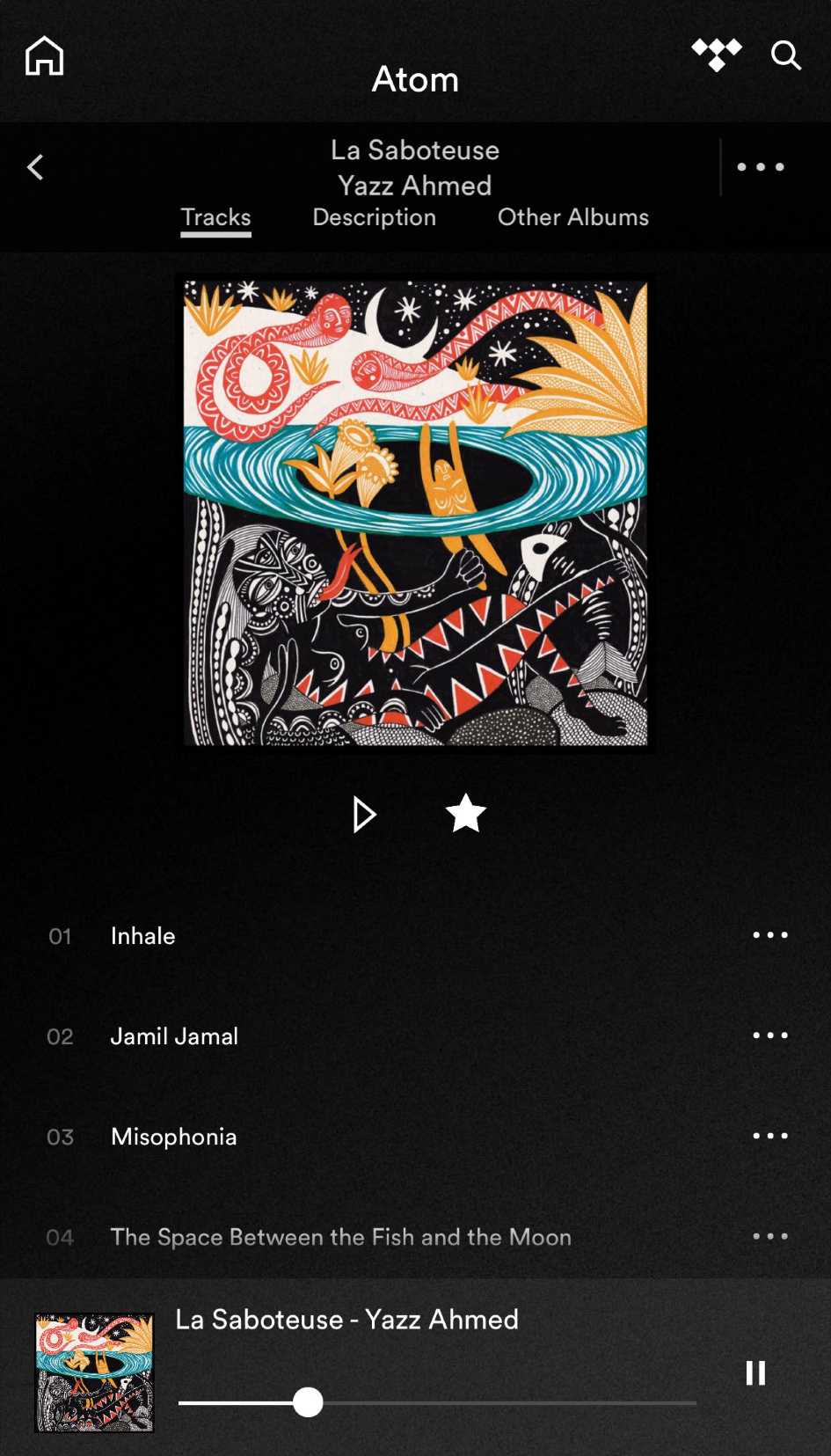Play the La Saboteuse album
The height and width of the screenshot is (1456, 831).
click(364, 814)
